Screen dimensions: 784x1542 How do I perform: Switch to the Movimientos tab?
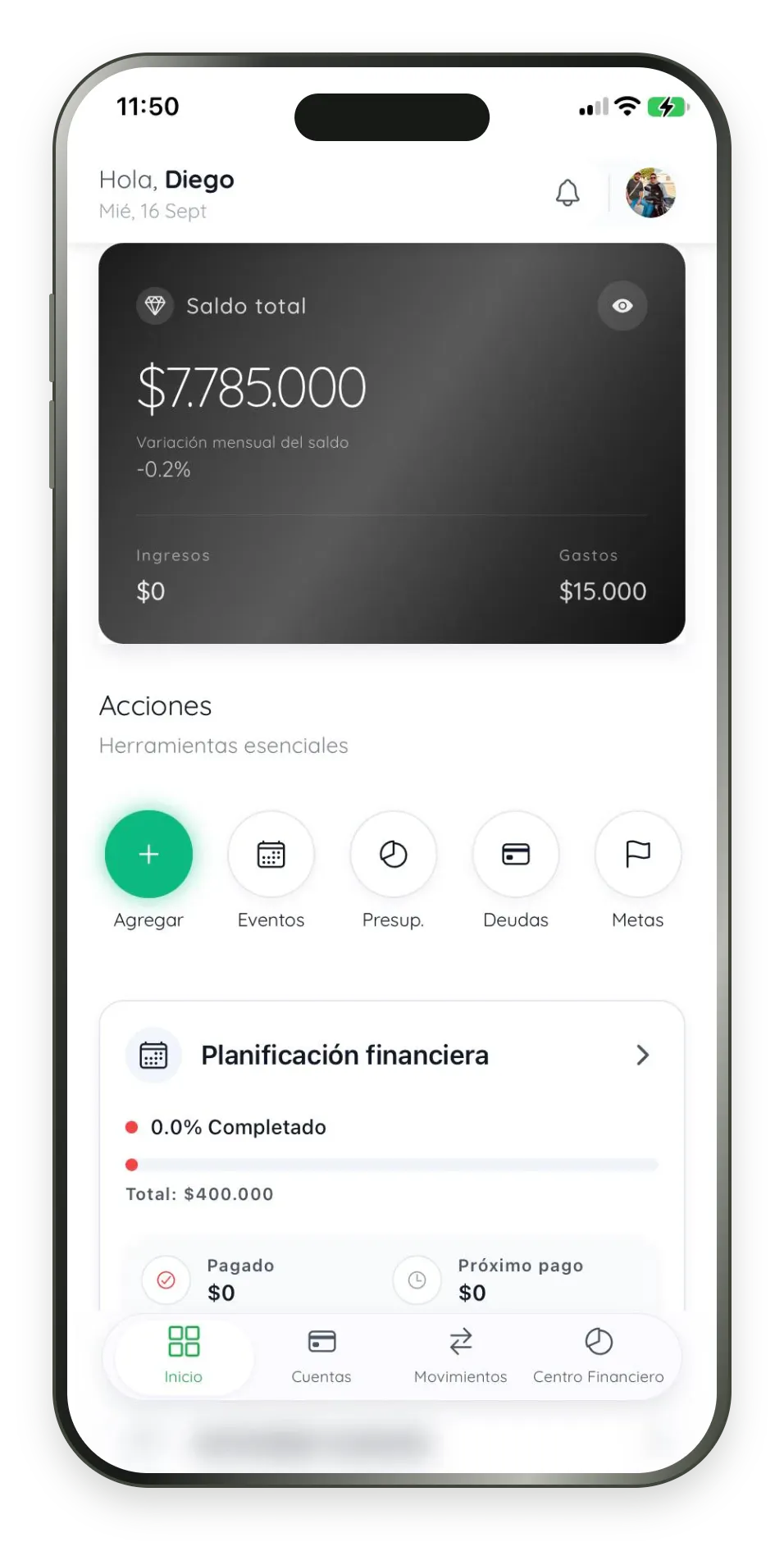[460, 1355]
